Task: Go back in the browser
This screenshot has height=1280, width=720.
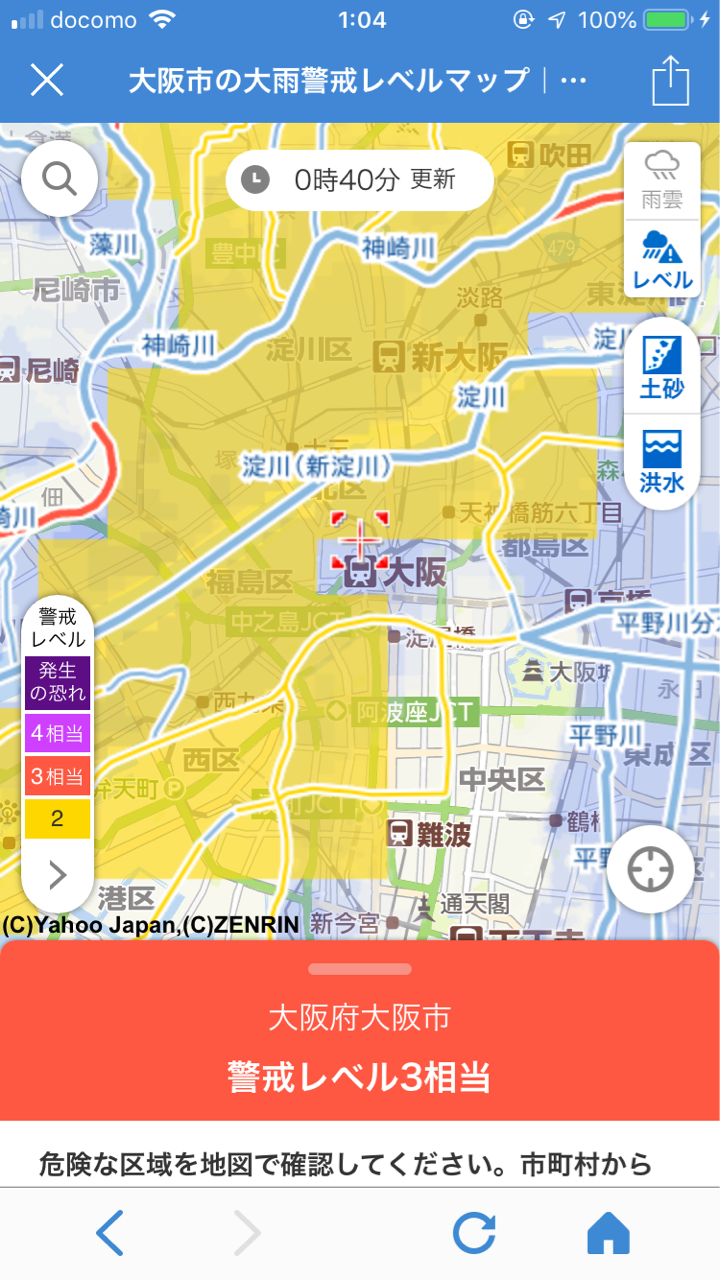Action: click(x=110, y=1234)
